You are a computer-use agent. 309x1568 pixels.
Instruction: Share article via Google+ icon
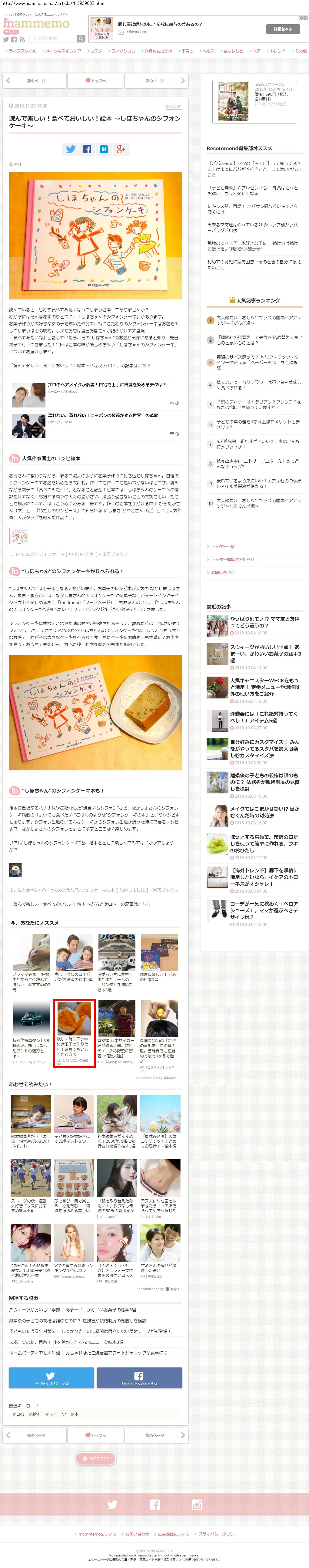[x=121, y=149]
